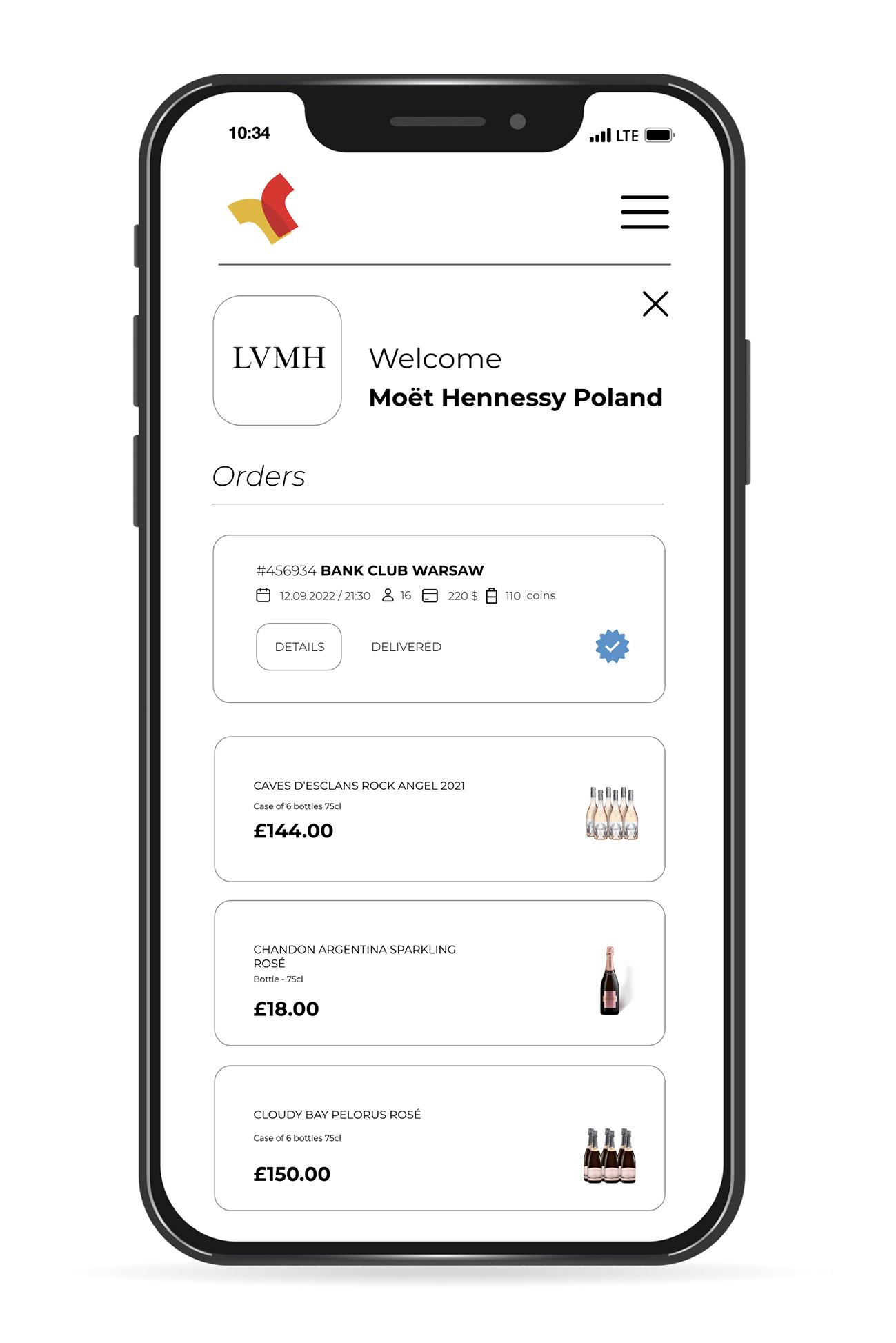This screenshot has width=896, height=1343.
Task: View the Cloudy Bay Pelorus Rosé card
Action: [439, 1137]
